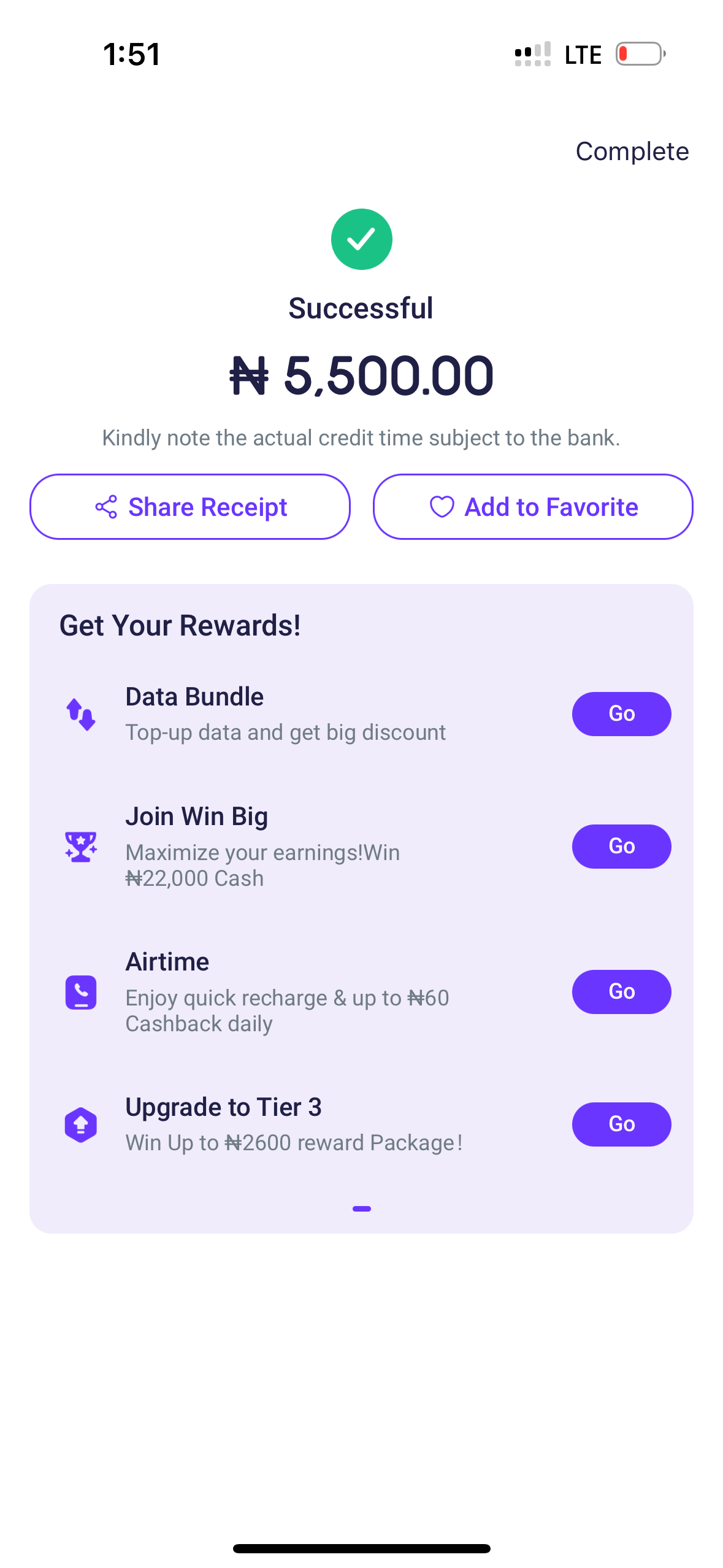This screenshot has height=1568, width=723.
Task: Share the transaction receipt
Action: [190, 507]
